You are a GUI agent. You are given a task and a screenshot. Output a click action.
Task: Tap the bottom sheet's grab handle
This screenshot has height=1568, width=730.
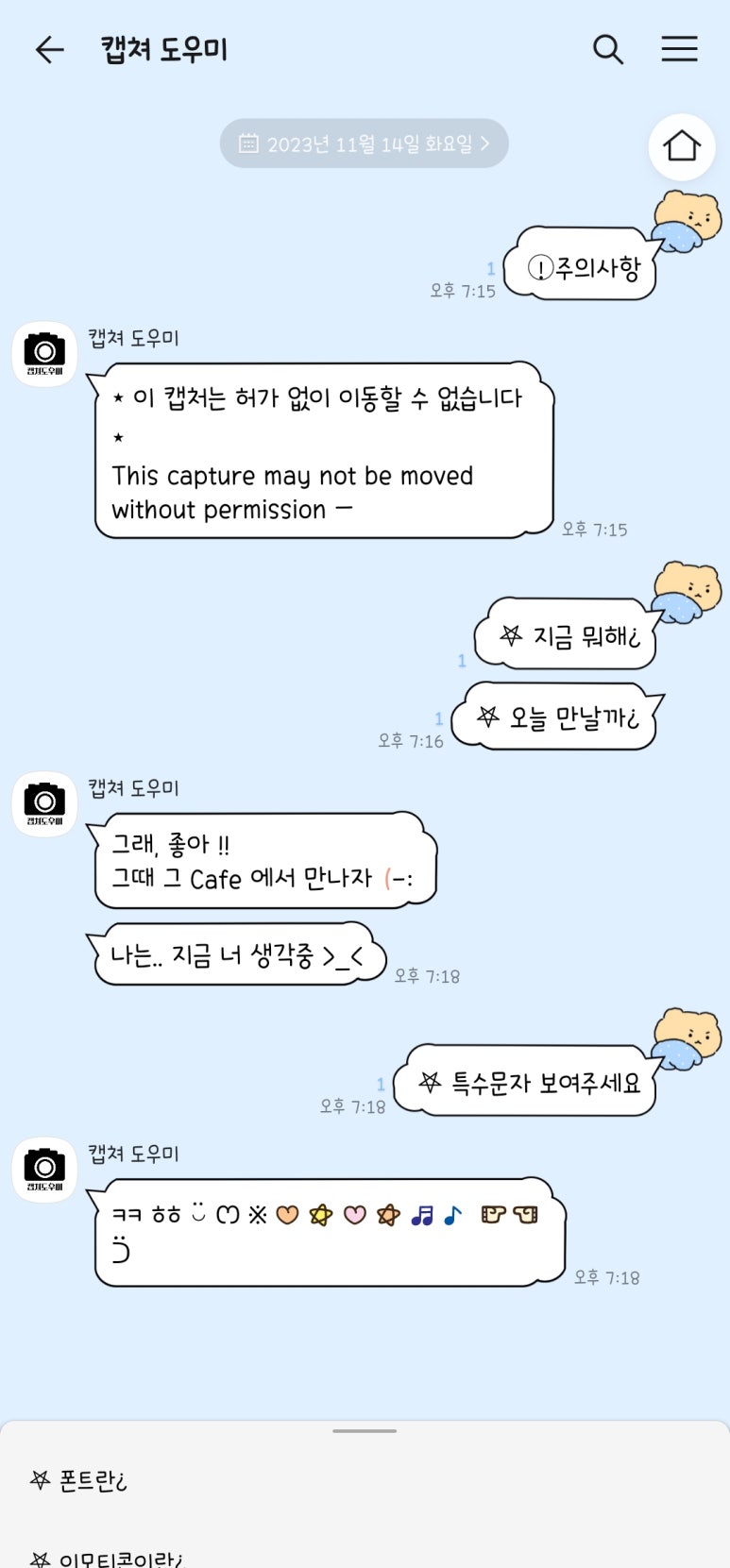[365, 1431]
